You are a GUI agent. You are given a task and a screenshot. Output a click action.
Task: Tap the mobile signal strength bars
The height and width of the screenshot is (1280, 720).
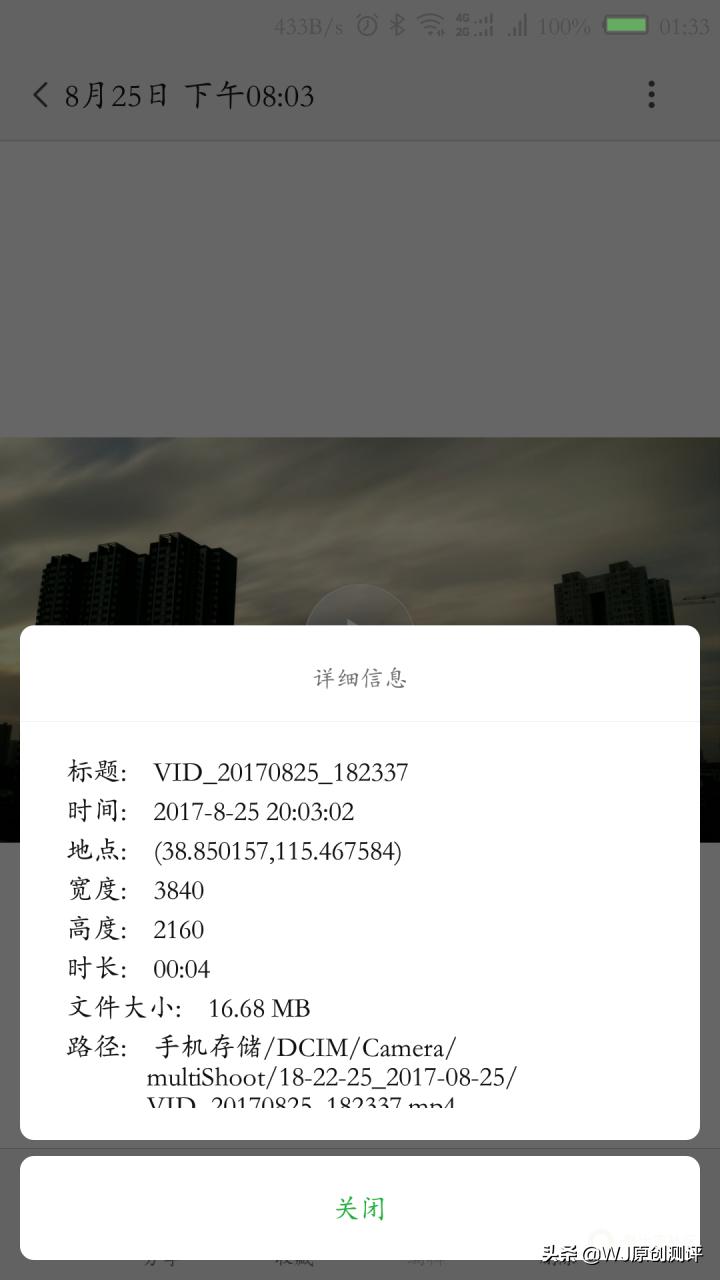point(515,26)
